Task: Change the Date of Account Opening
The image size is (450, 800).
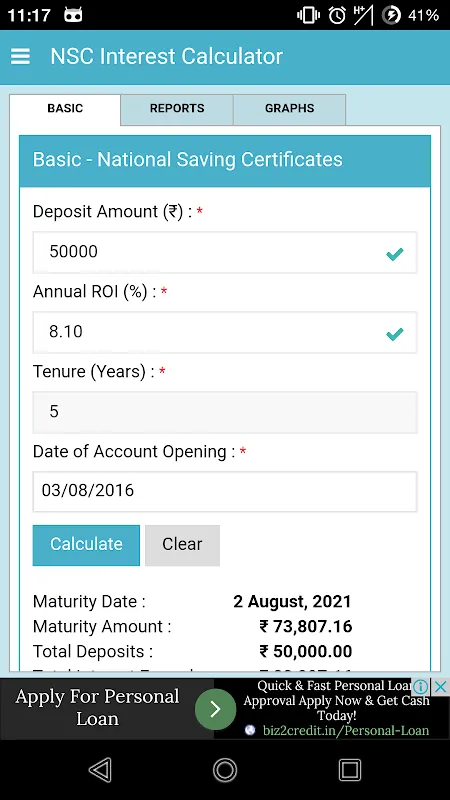Action: click(225, 491)
